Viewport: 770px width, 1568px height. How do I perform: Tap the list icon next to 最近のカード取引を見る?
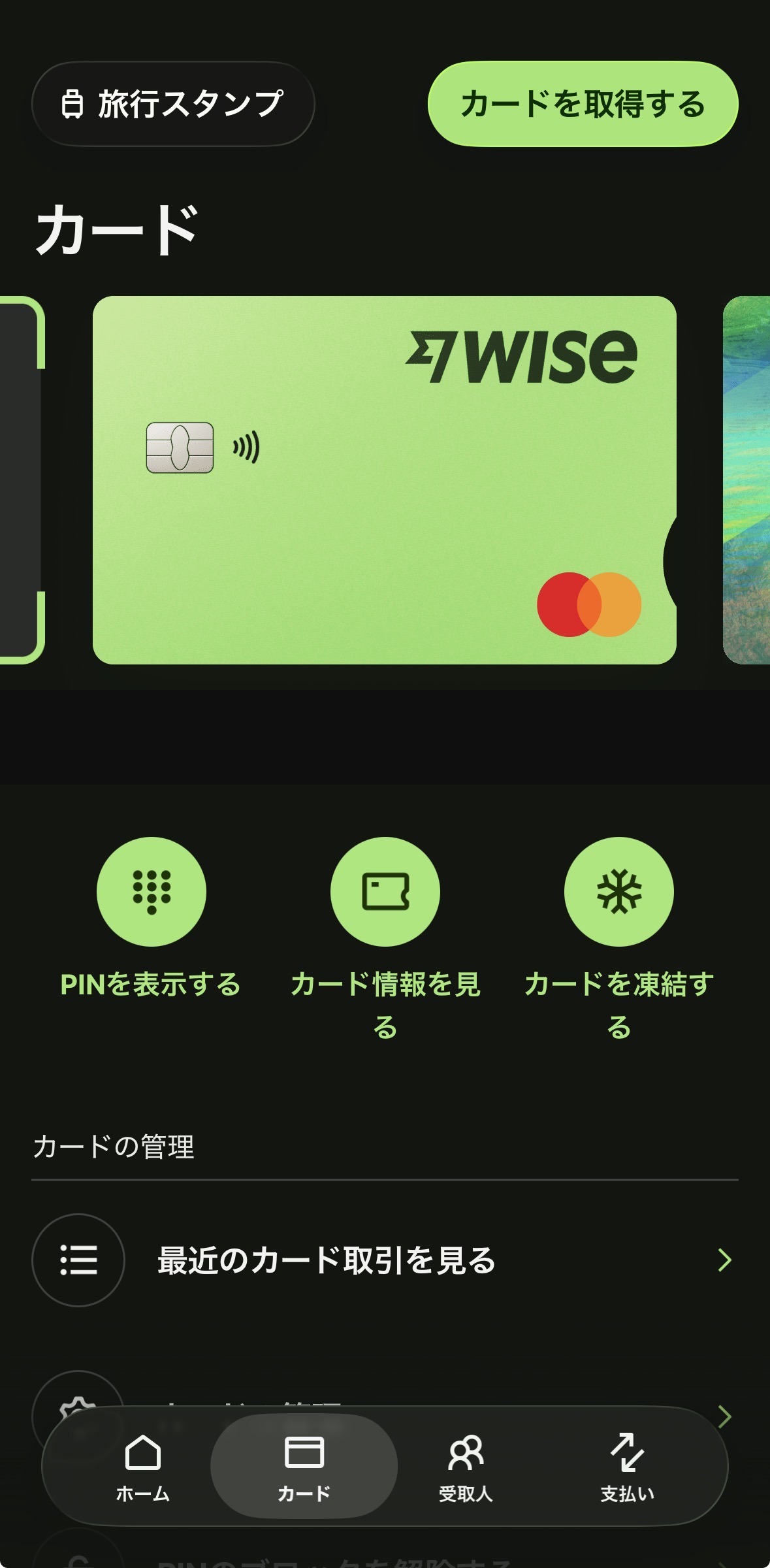[x=78, y=1261]
